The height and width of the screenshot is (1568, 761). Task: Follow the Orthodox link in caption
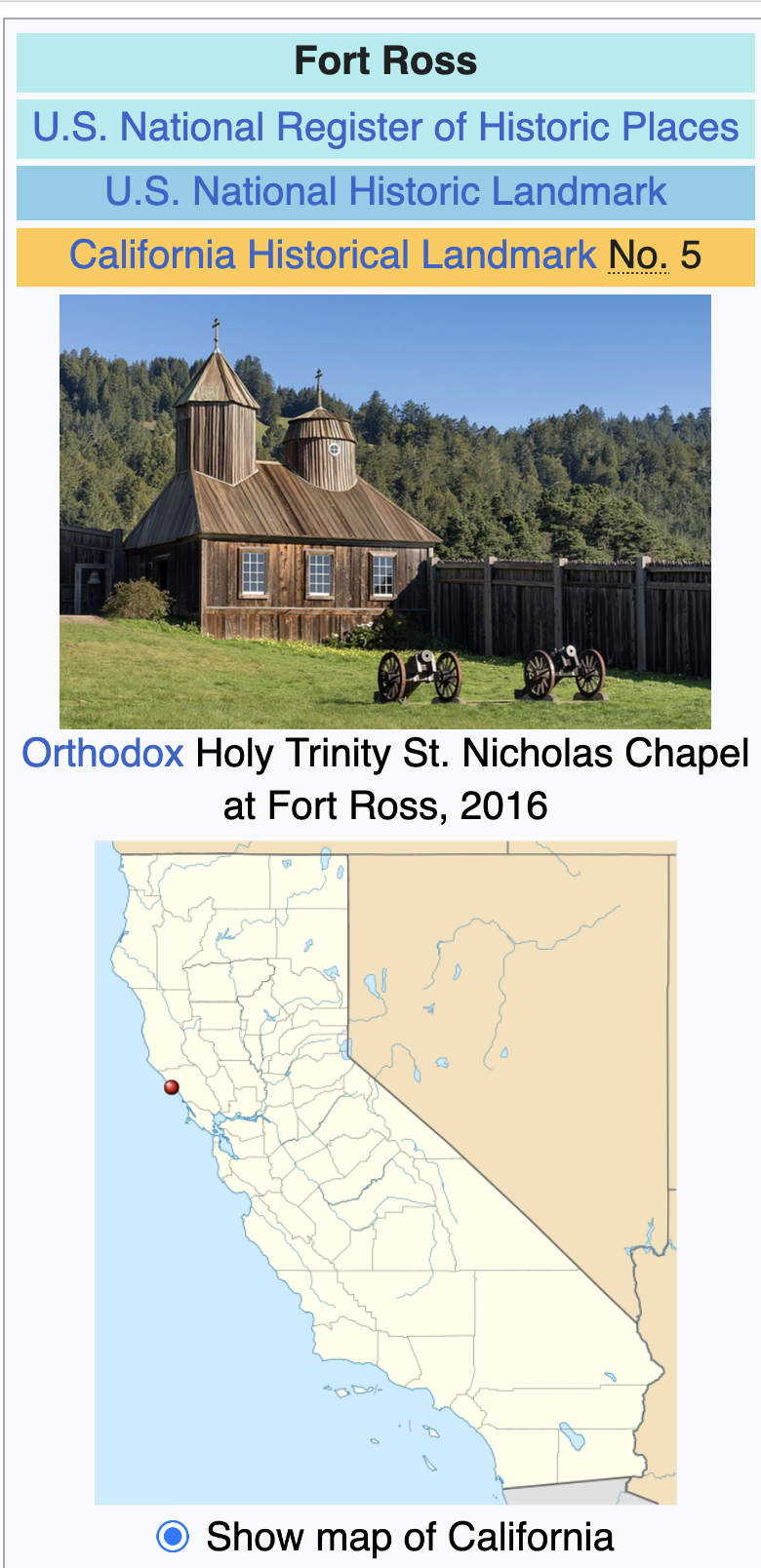point(102,753)
